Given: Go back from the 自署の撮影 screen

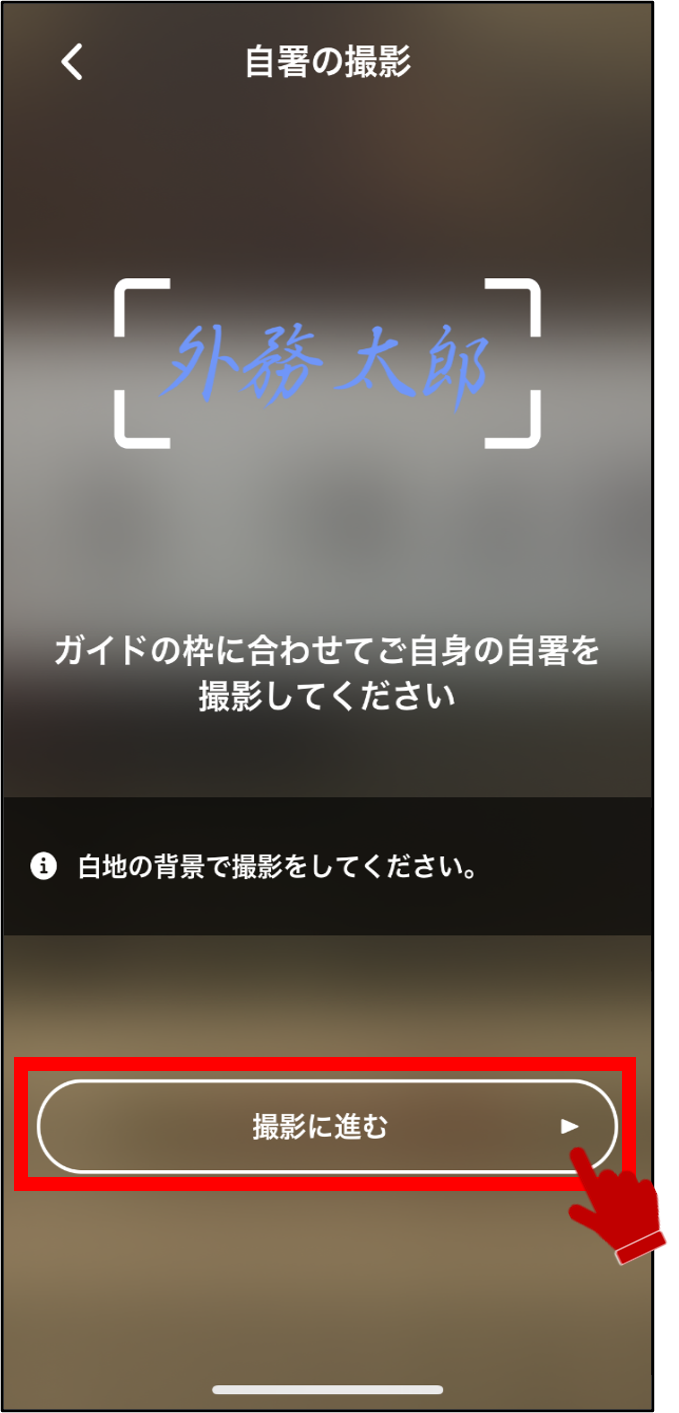Looking at the screenshot, I should [x=72, y=62].
